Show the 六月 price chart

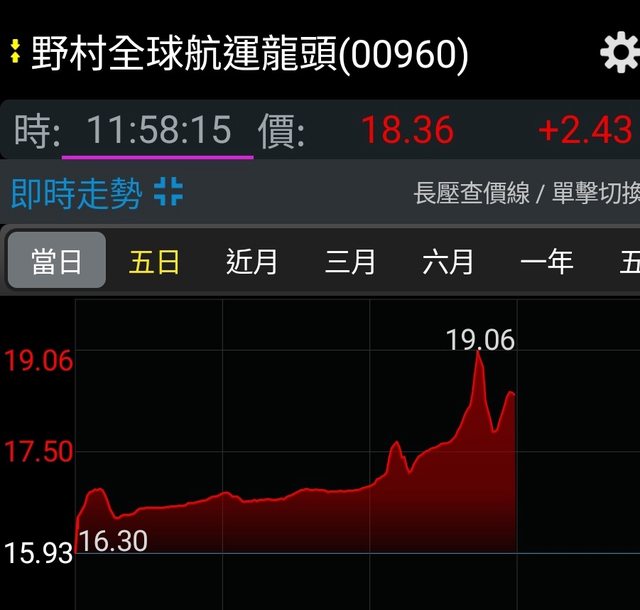pos(448,261)
